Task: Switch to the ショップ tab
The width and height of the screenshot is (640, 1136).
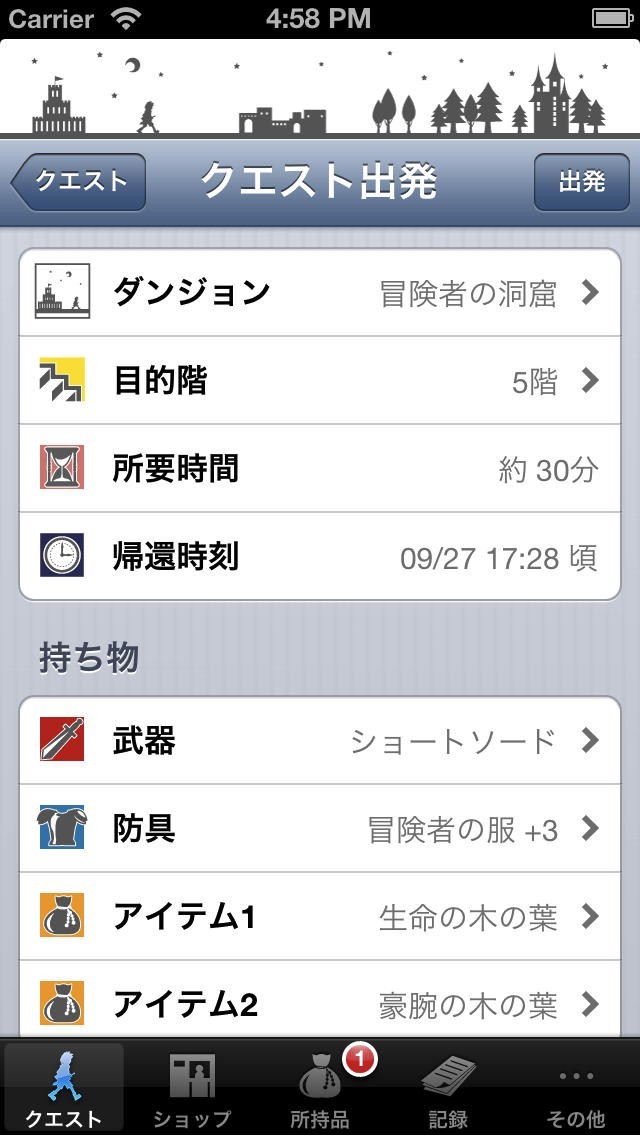Action: [192, 1088]
